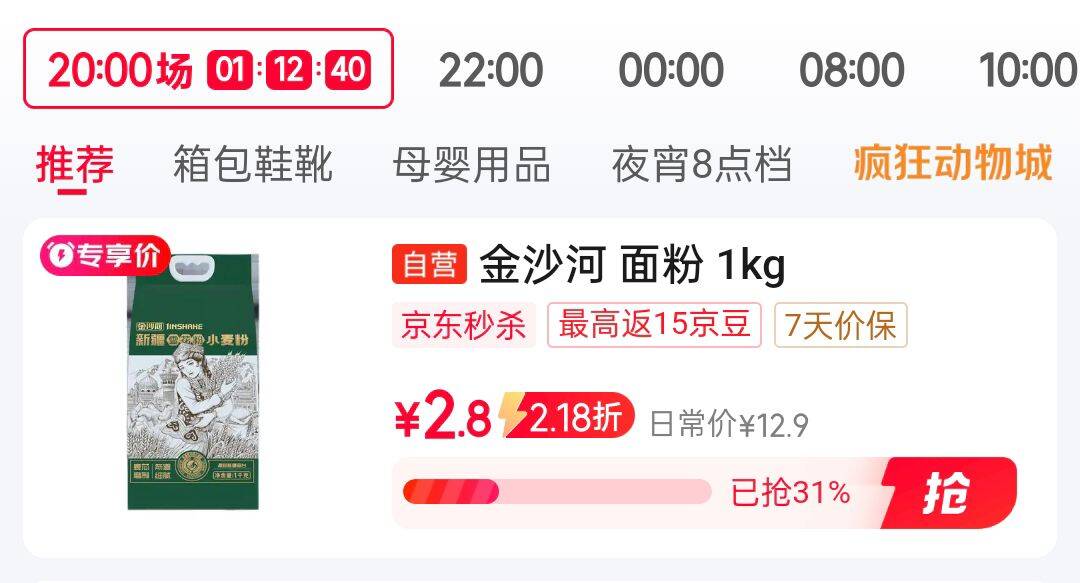Open the 母婴用品 category tab
Image resolution: width=1080 pixels, height=583 pixels.
coord(472,165)
